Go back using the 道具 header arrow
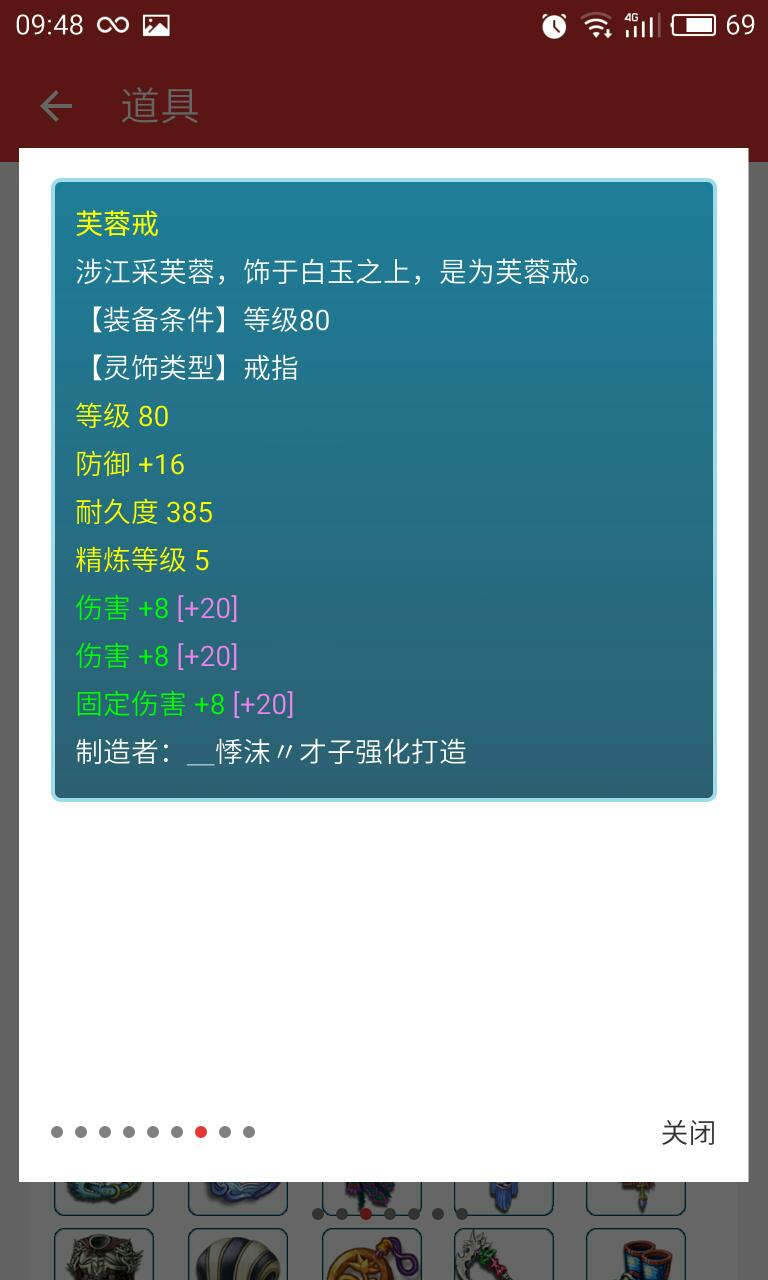 tap(56, 106)
